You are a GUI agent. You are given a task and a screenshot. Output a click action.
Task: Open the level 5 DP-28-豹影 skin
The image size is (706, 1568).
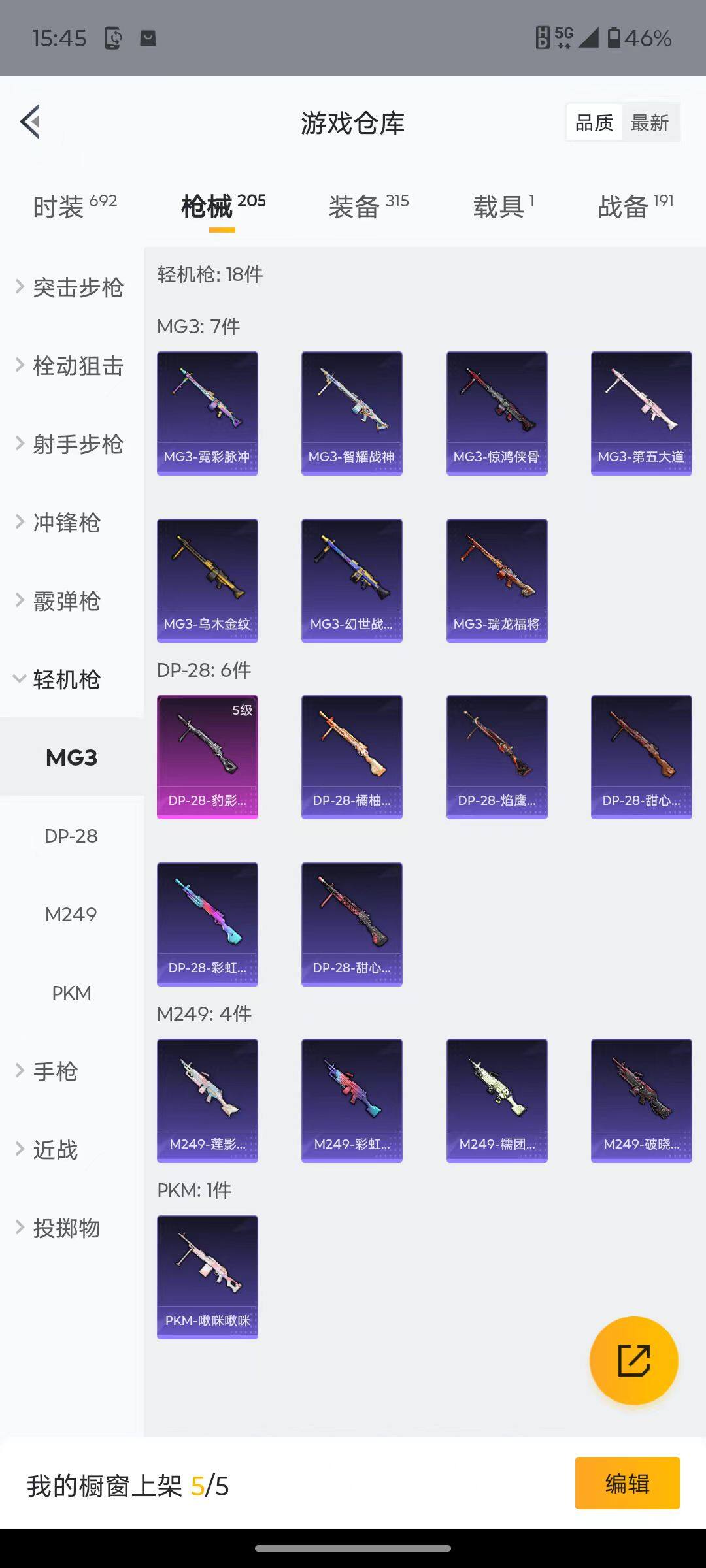click(207, 757)
